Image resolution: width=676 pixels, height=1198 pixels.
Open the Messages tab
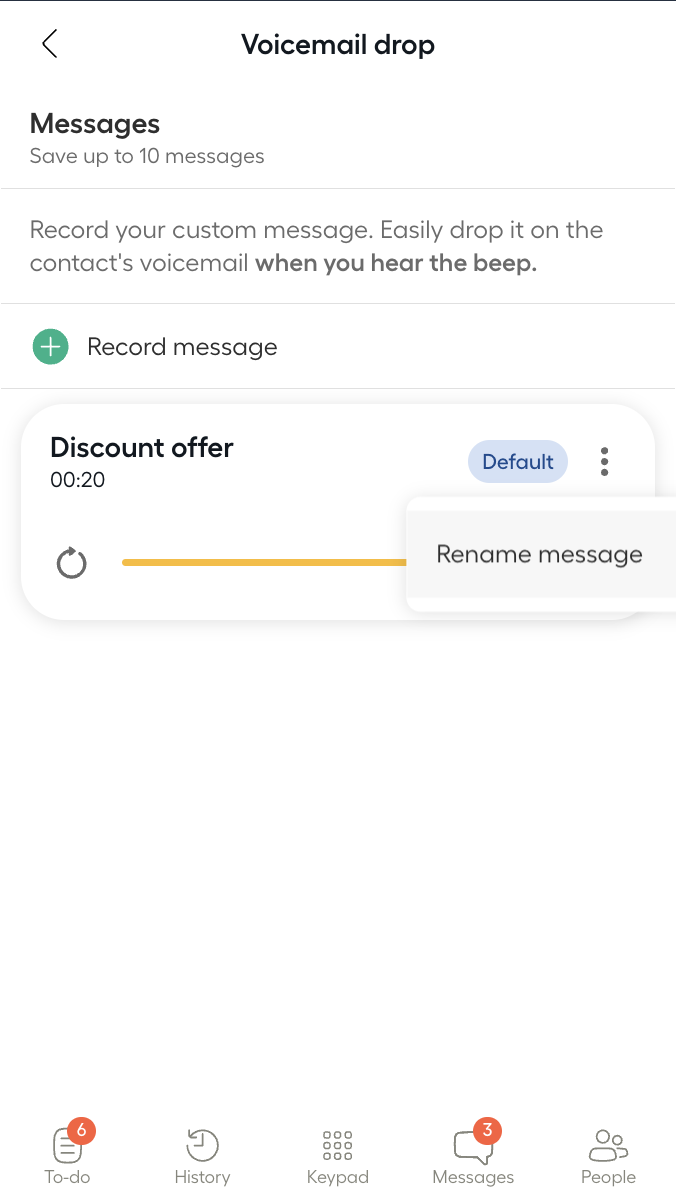point(473,1156)
